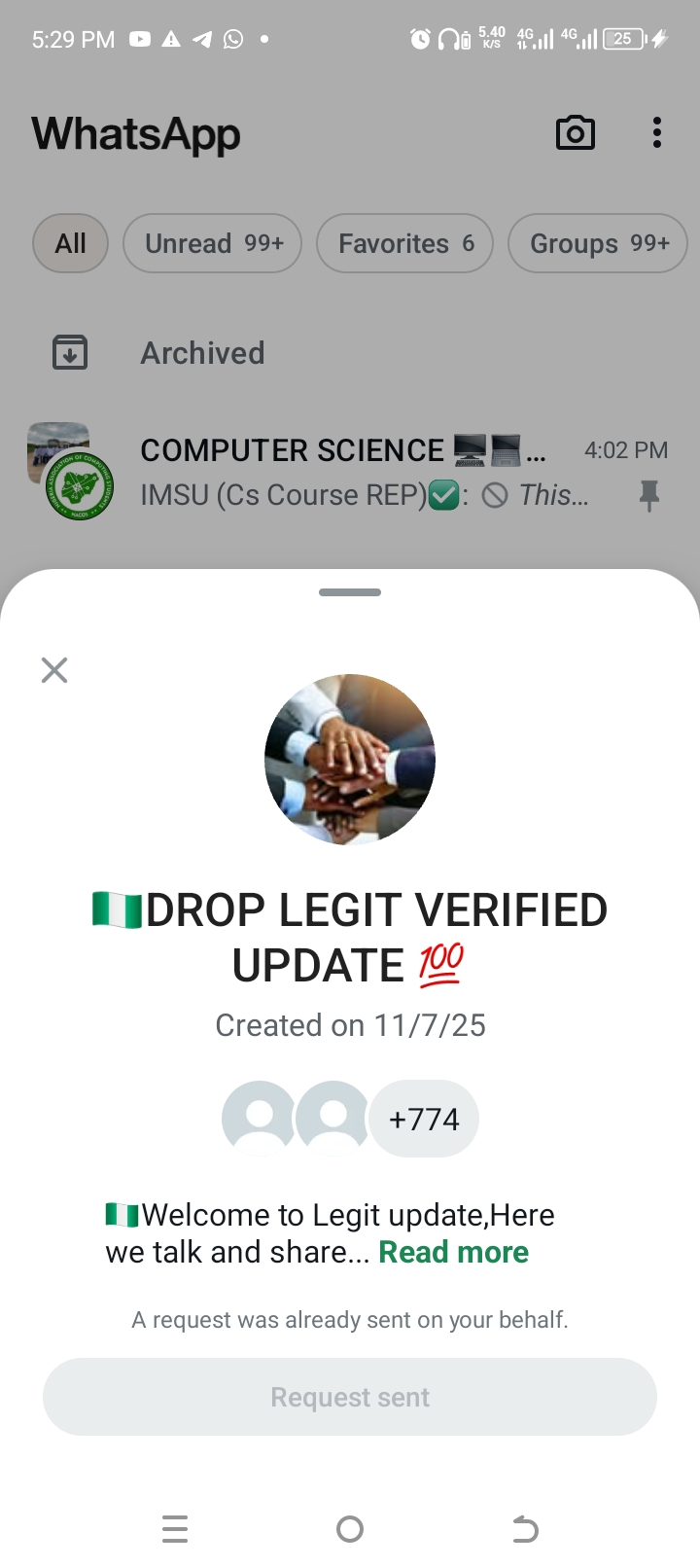Show Favorites chats only
The image size is (700, 1568).
coord(404,243)
